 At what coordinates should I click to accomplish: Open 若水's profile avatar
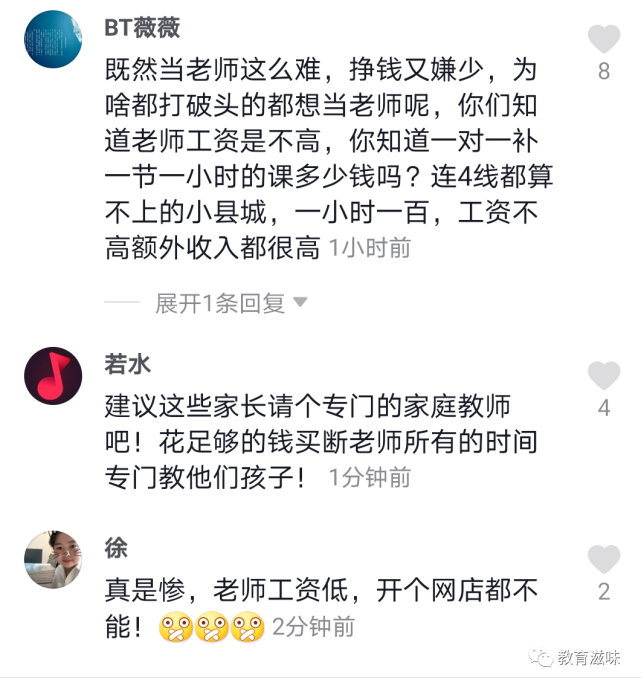click(x=53, y=375)
